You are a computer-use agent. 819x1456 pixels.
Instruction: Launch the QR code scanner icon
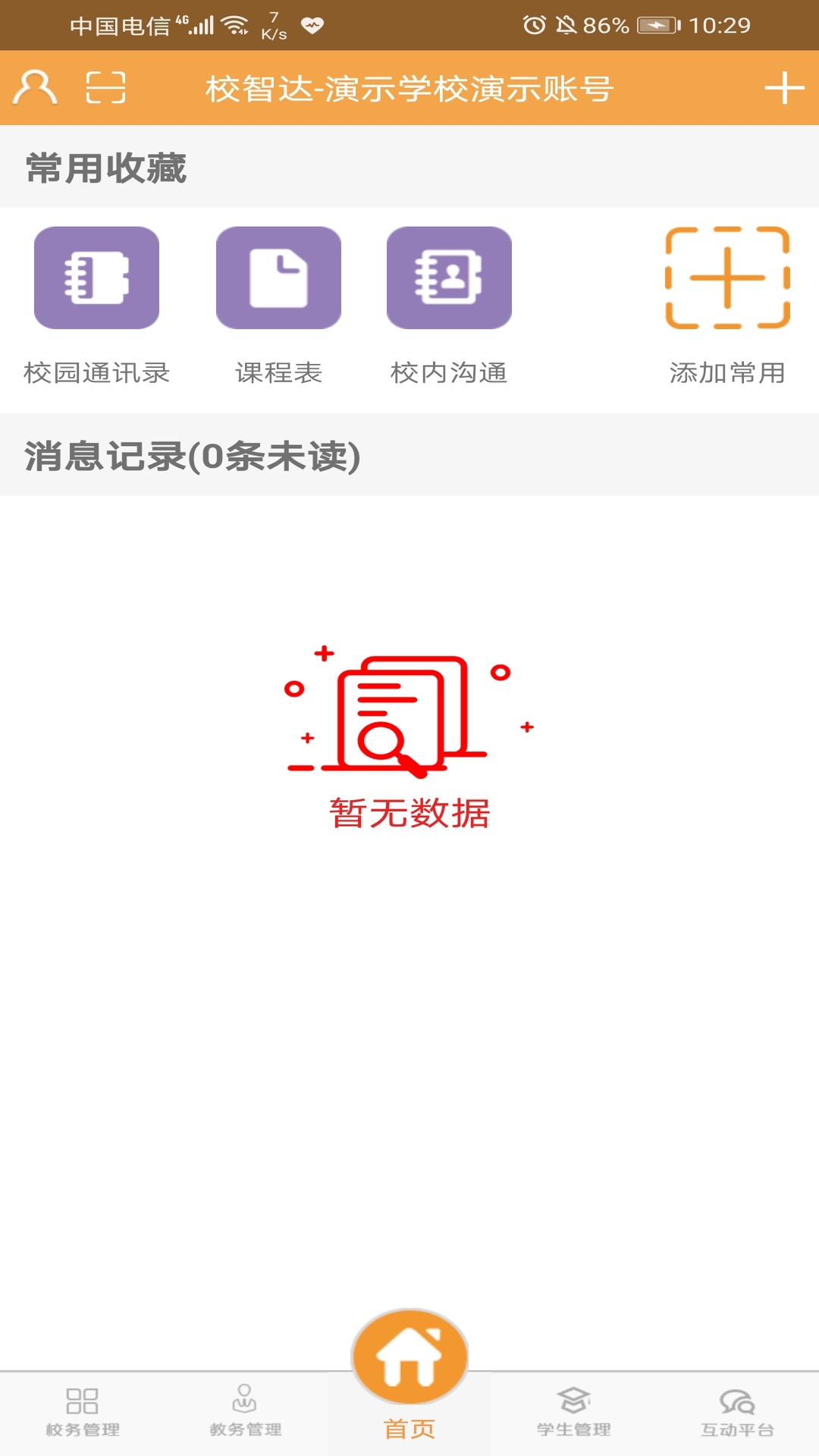click(x=106, y=88)
